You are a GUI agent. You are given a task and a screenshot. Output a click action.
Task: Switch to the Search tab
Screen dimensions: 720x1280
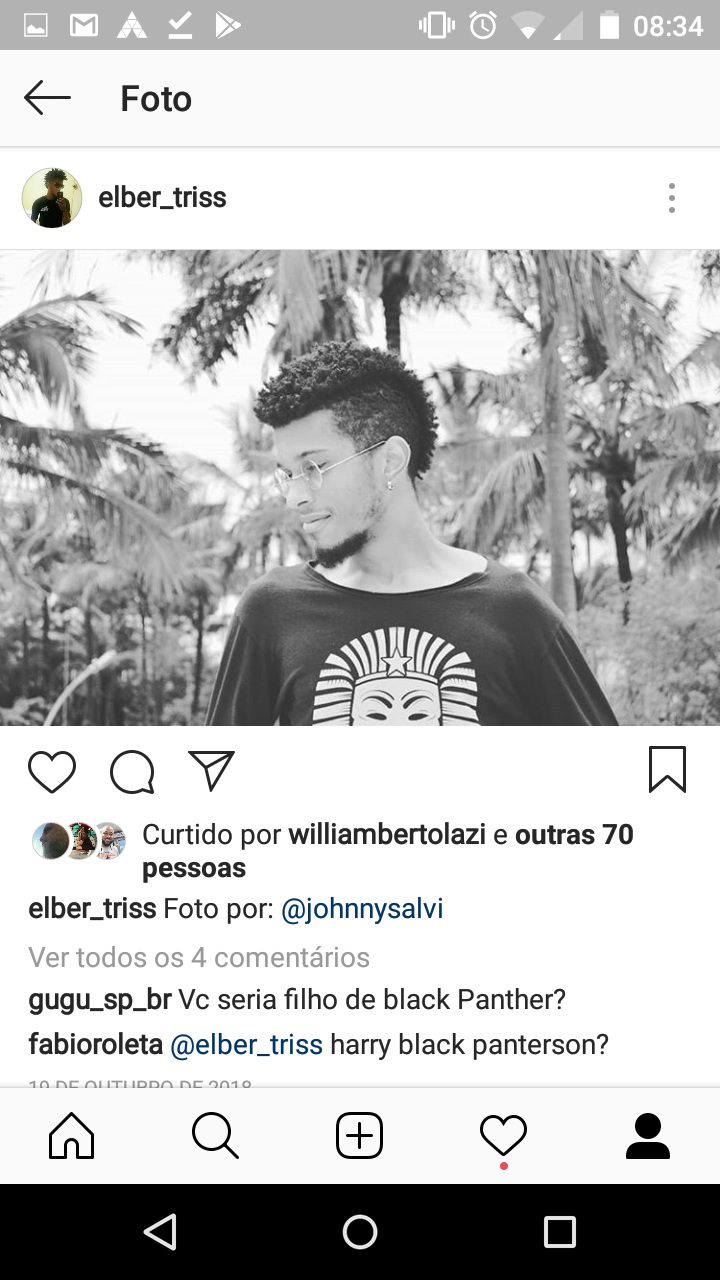tap(215, 1136)
